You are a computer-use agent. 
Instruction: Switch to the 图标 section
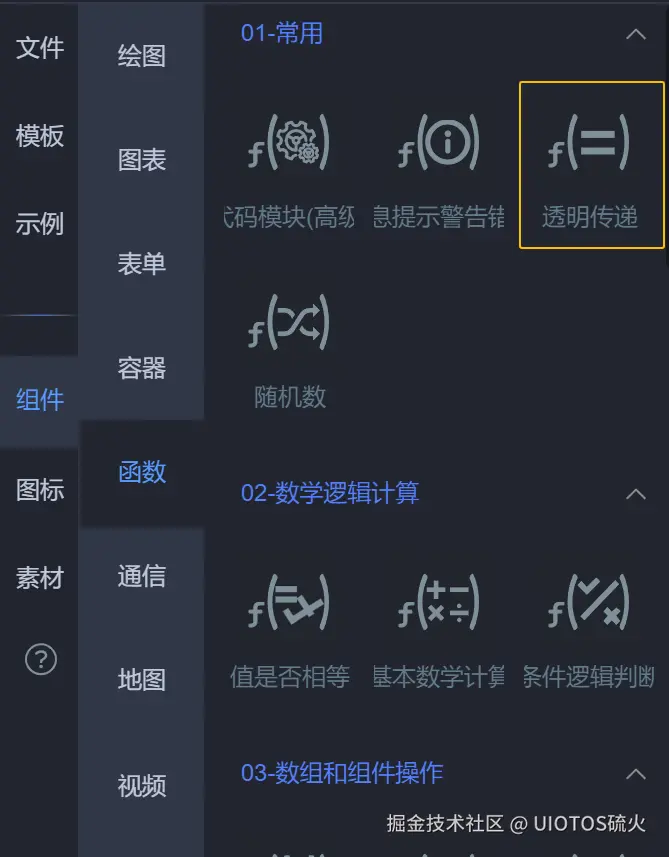(40, 489)
